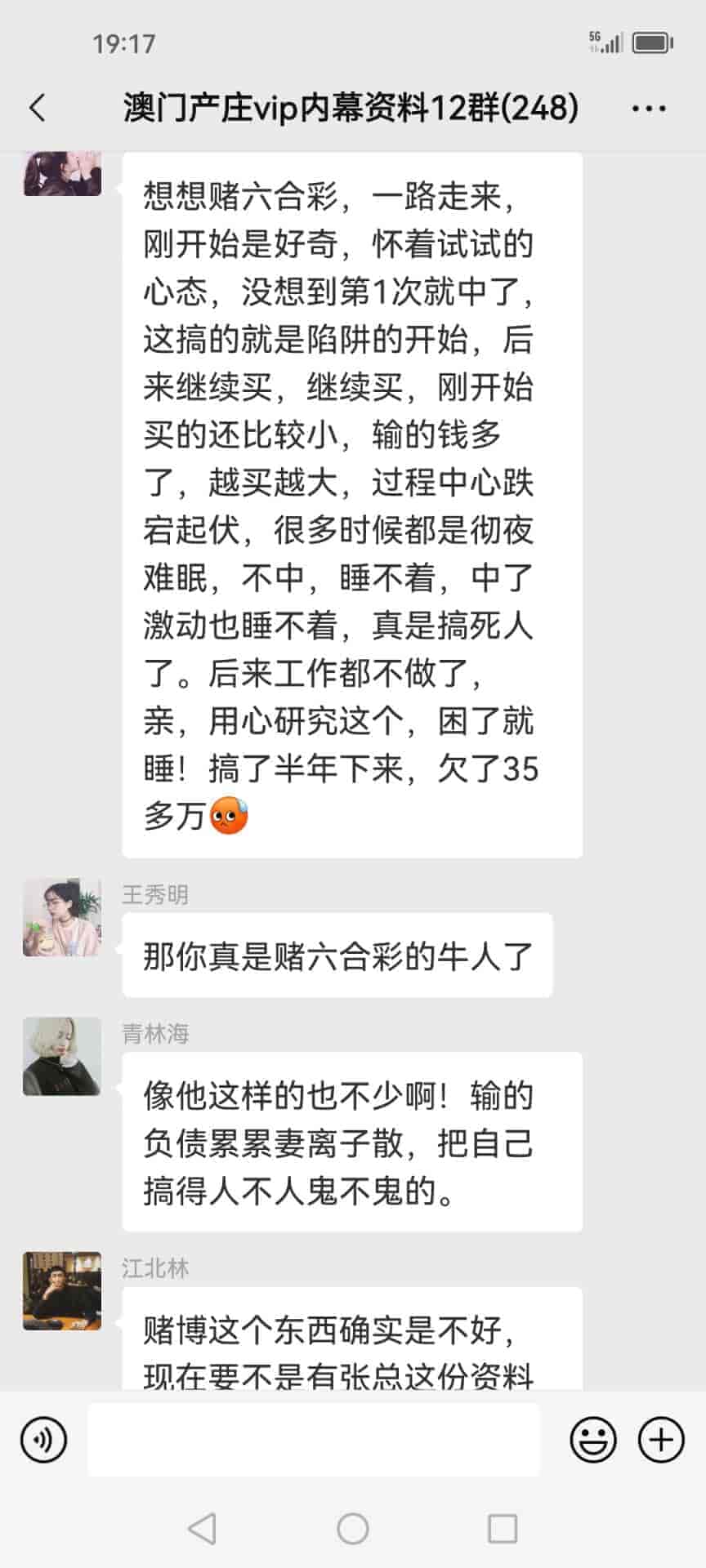Viewport: 706px width, 1568px height.
Task: Switch to voice message input
Action: [x=44, y=1440]
